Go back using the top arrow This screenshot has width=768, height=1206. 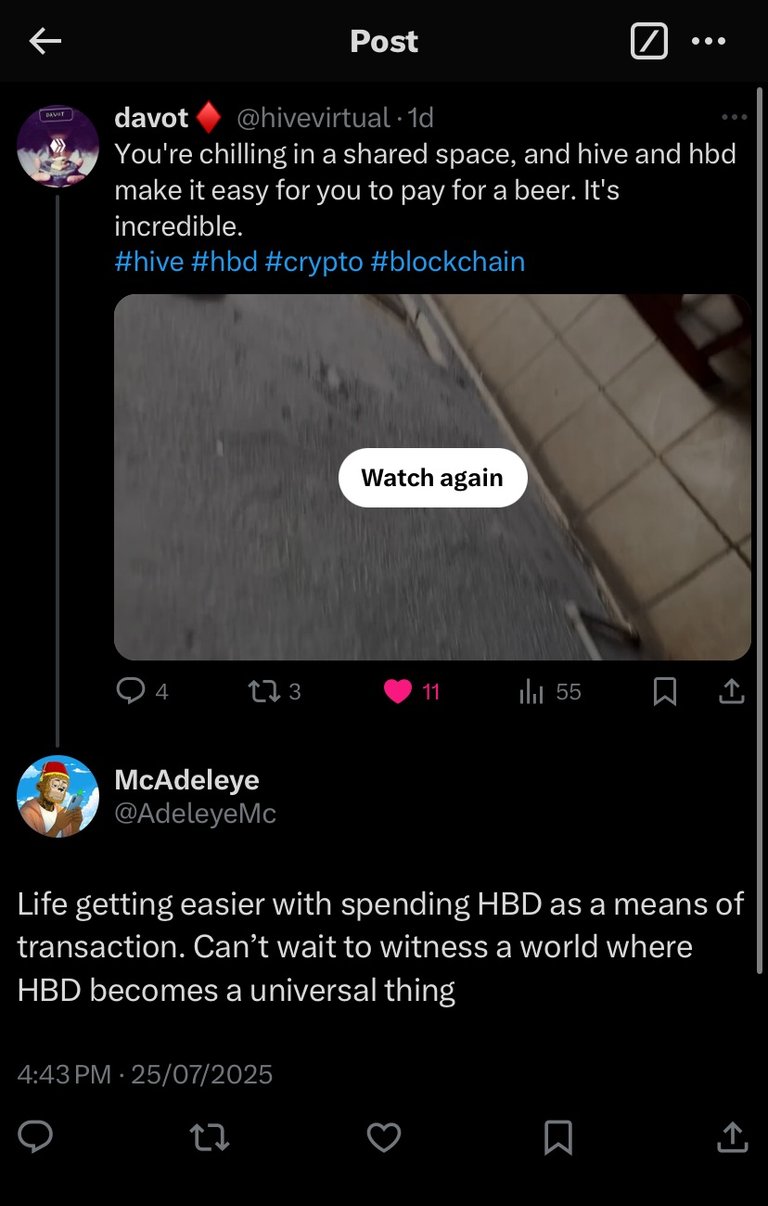[45, 41]
